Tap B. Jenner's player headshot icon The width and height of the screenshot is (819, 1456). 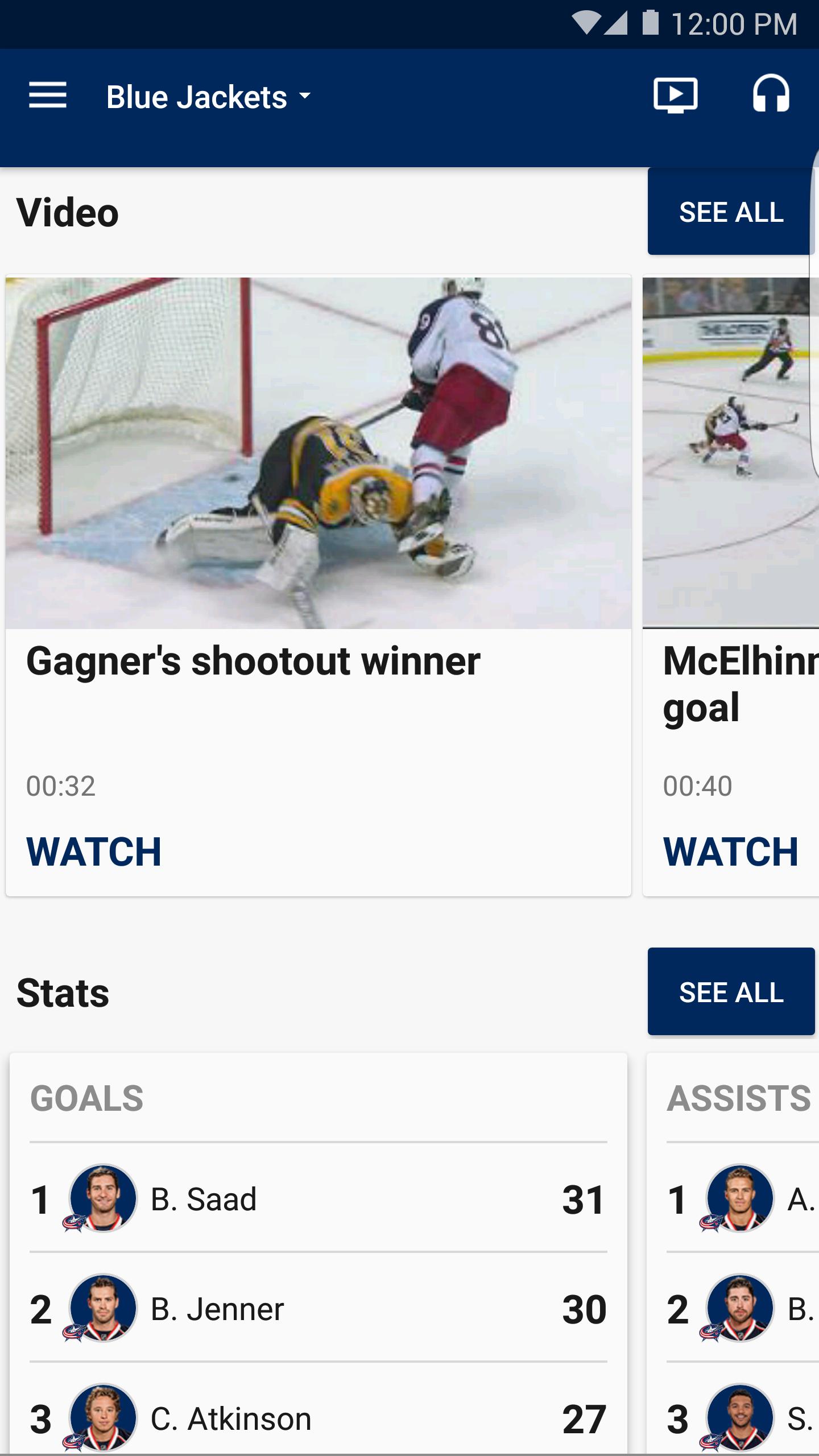click(102, 1308)
